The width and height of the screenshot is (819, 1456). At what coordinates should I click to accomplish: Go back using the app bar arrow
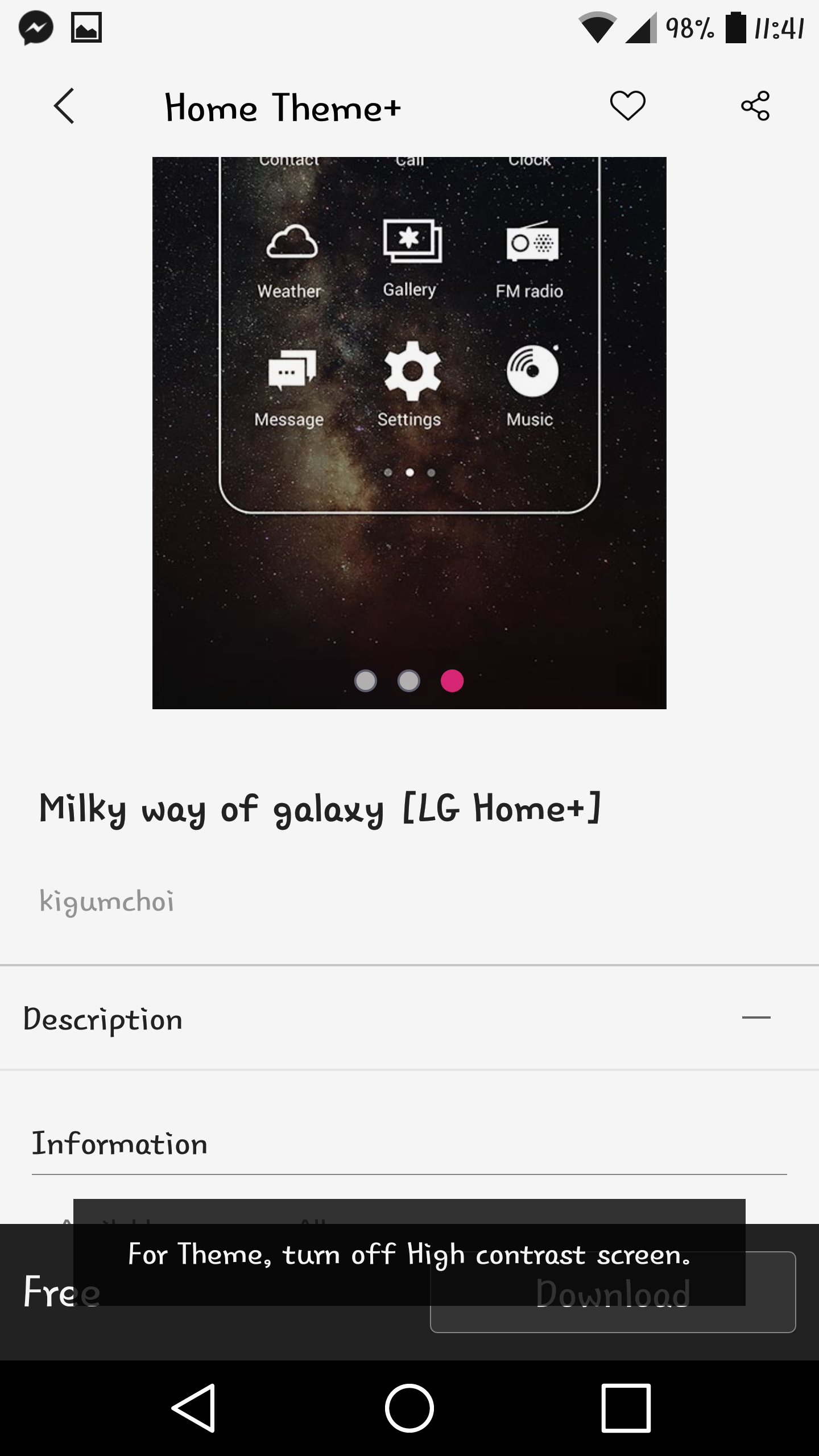coord(64,106)
